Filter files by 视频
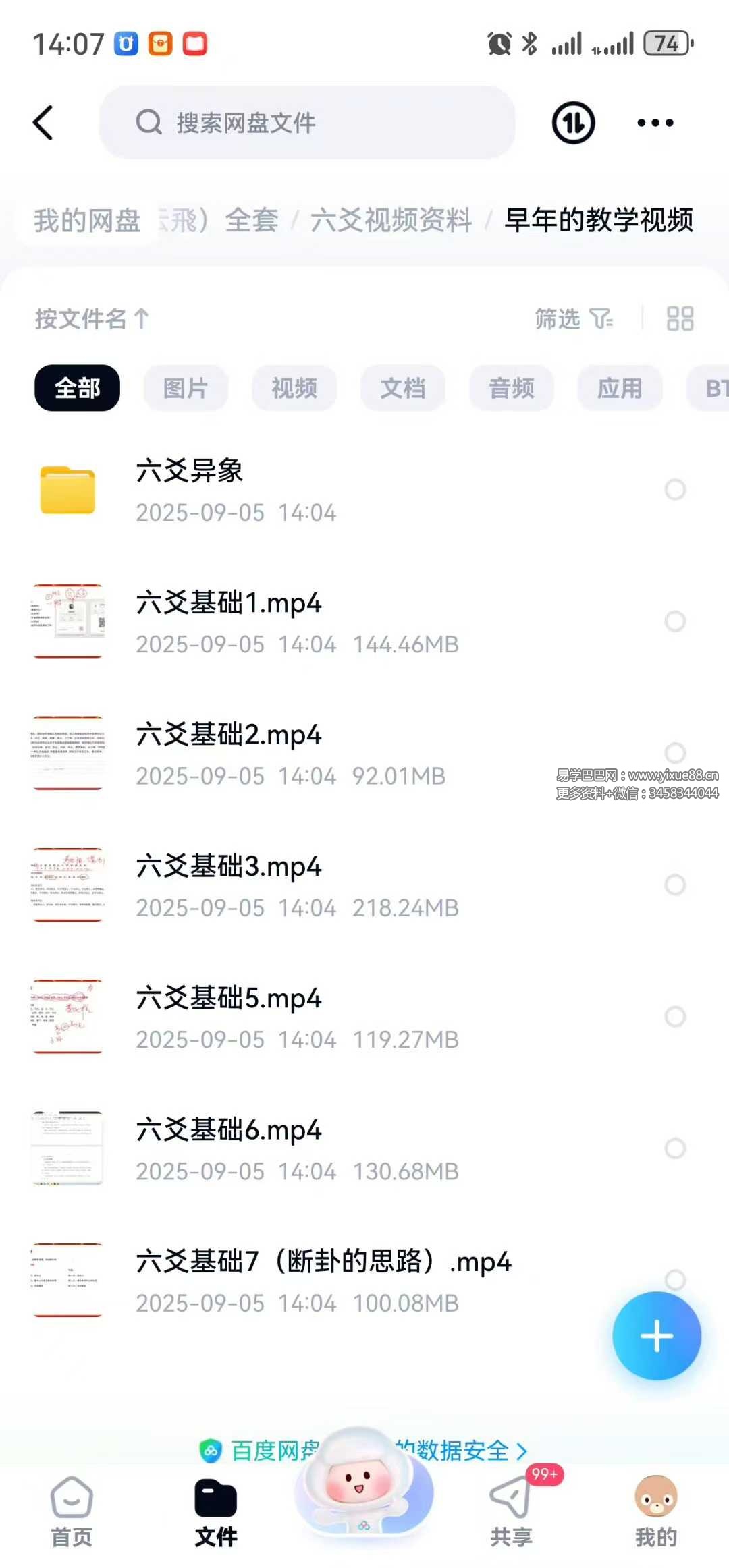Viewport: 729px width, 1568px height. pos(294,388)
